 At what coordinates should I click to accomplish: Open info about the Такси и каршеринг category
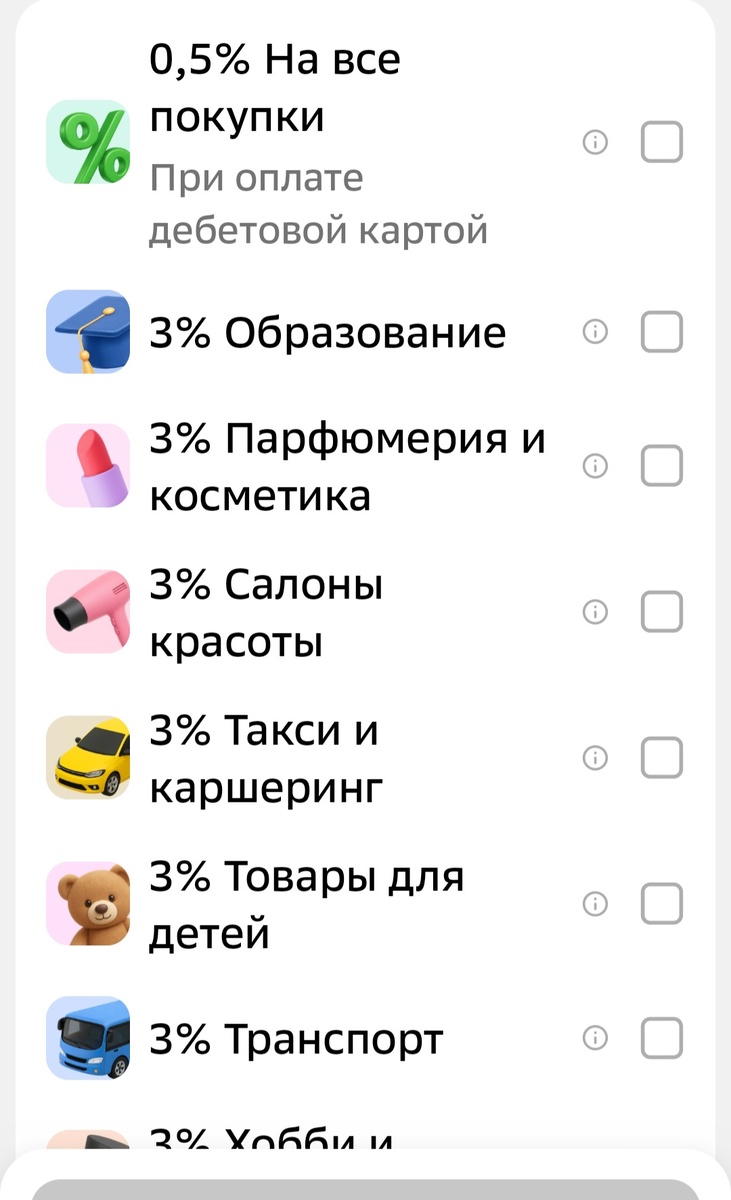point(594,757)
